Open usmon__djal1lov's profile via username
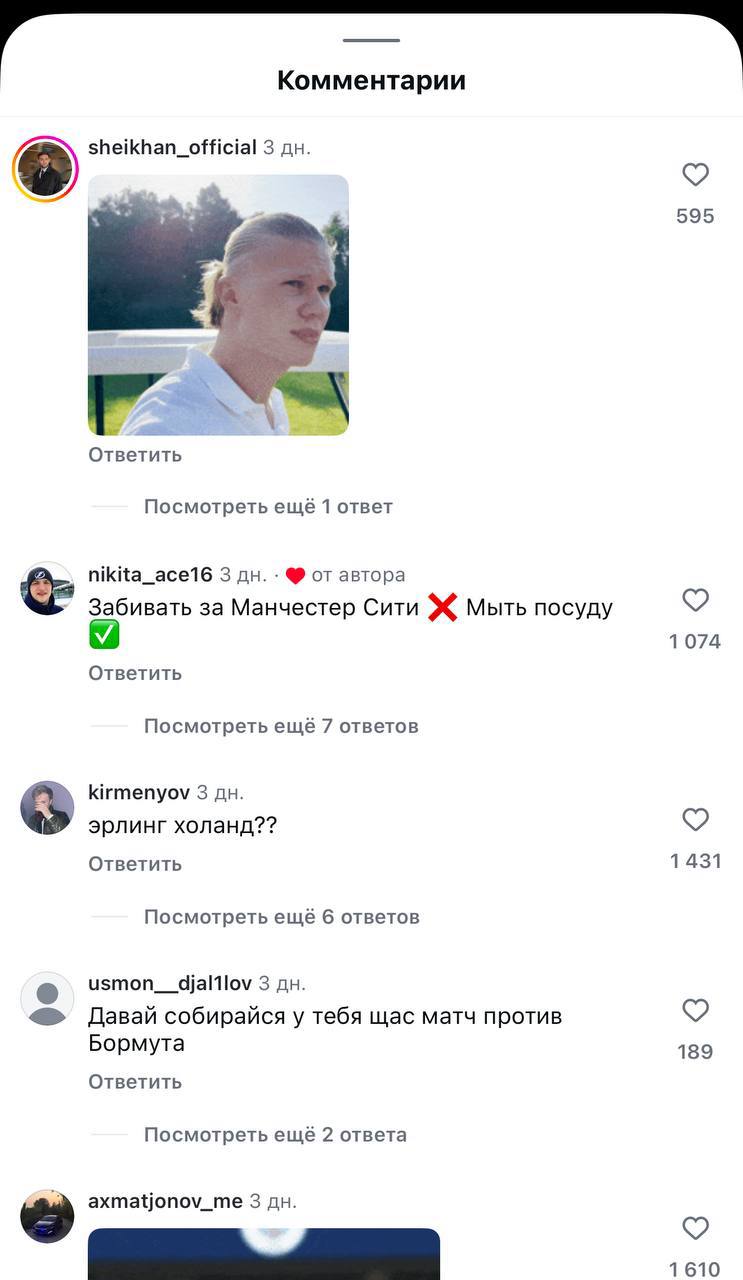 pyautogui.click(x=170, y=983)
